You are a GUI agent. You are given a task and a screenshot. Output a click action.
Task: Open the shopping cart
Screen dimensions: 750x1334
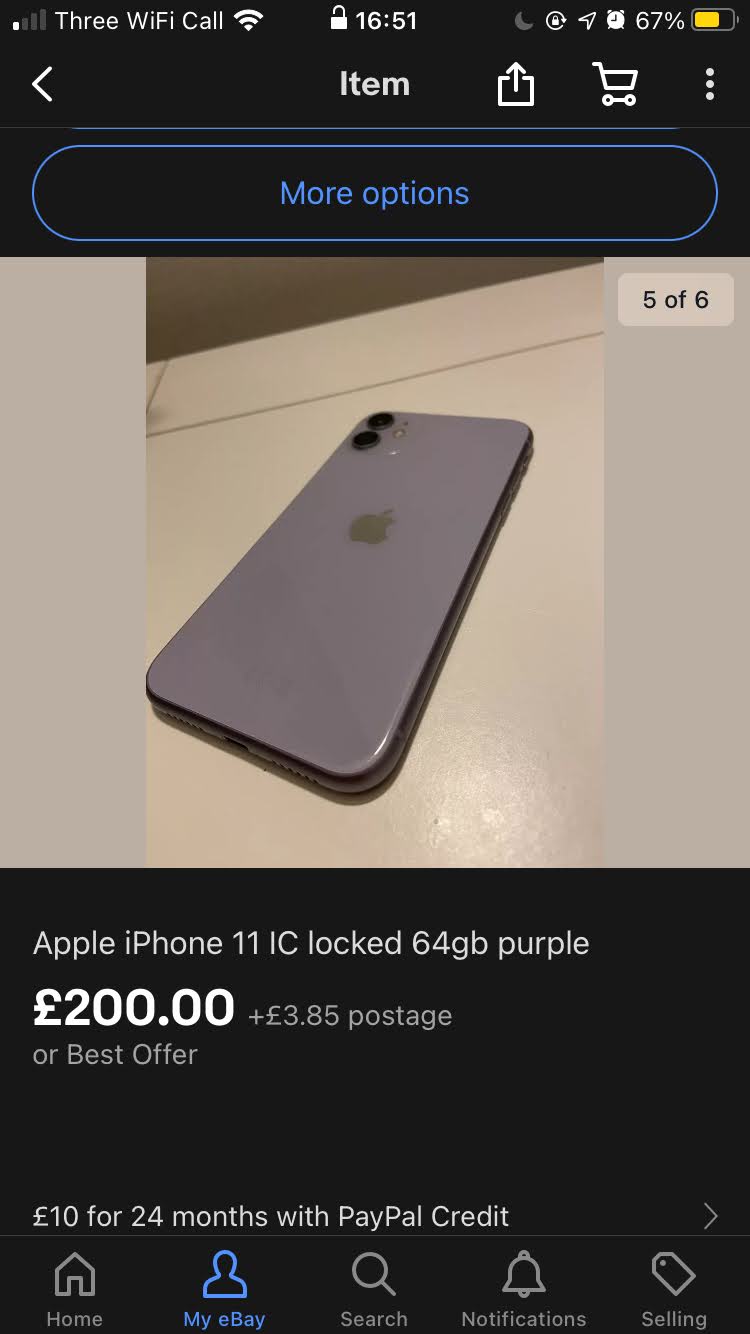click(615, 85)
